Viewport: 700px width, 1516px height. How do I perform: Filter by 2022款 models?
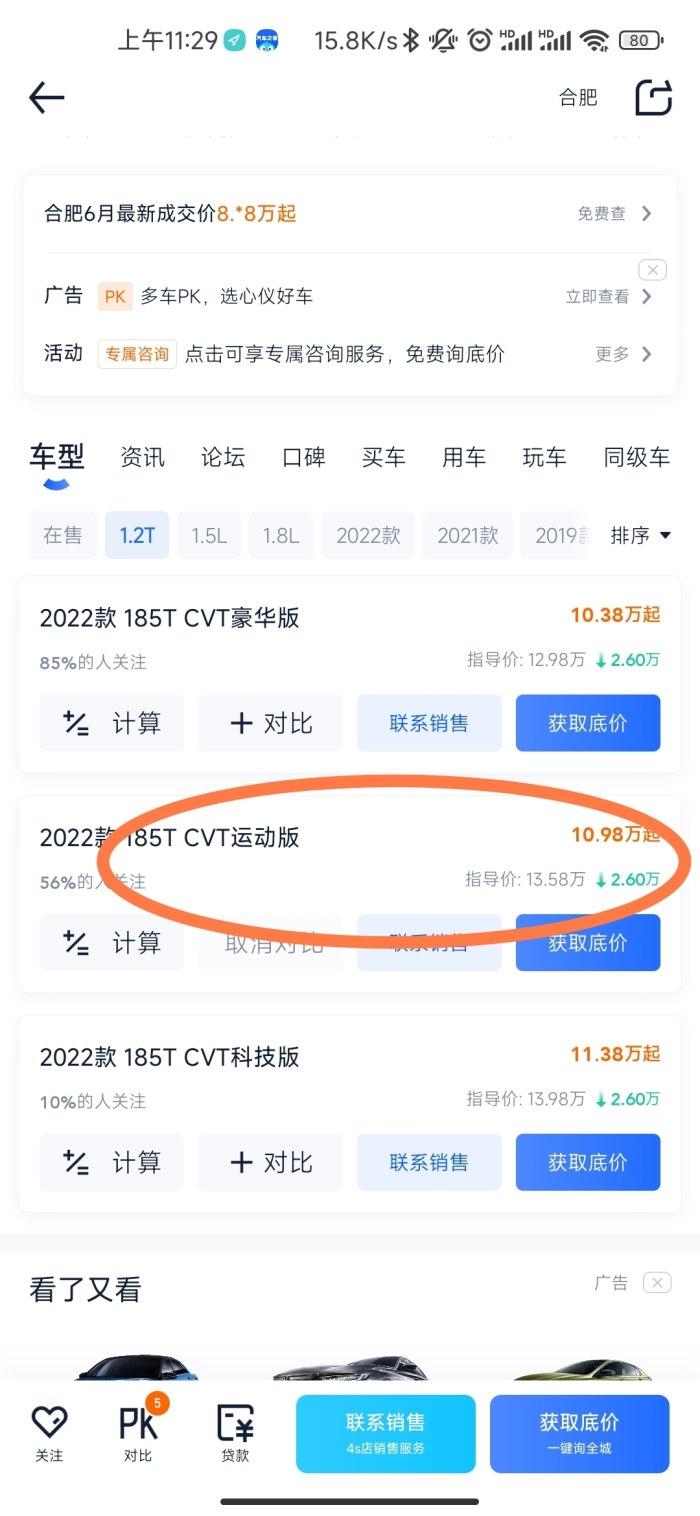click(x=368, y=535)
